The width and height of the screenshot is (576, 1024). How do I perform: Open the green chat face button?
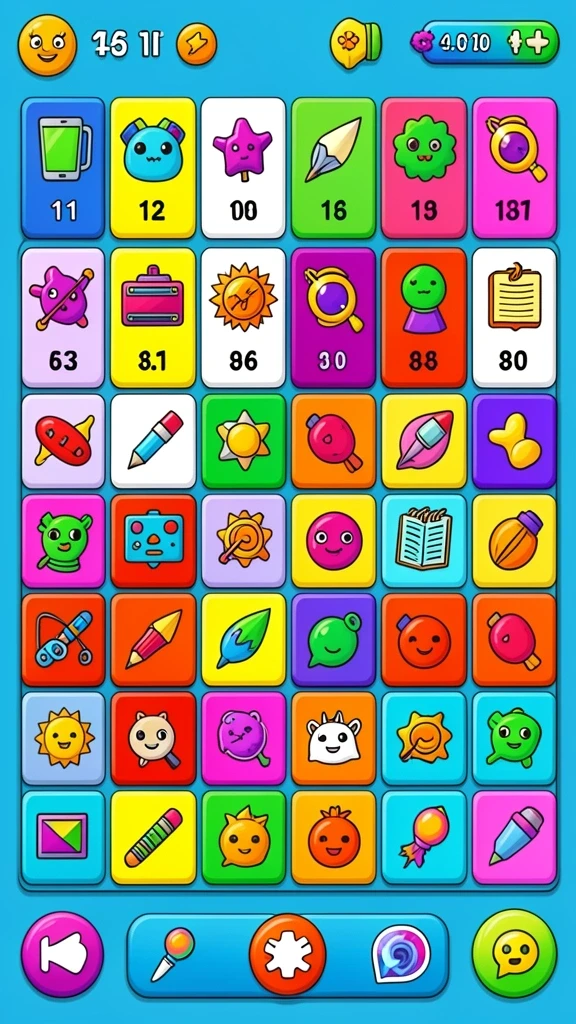(515, 953)
